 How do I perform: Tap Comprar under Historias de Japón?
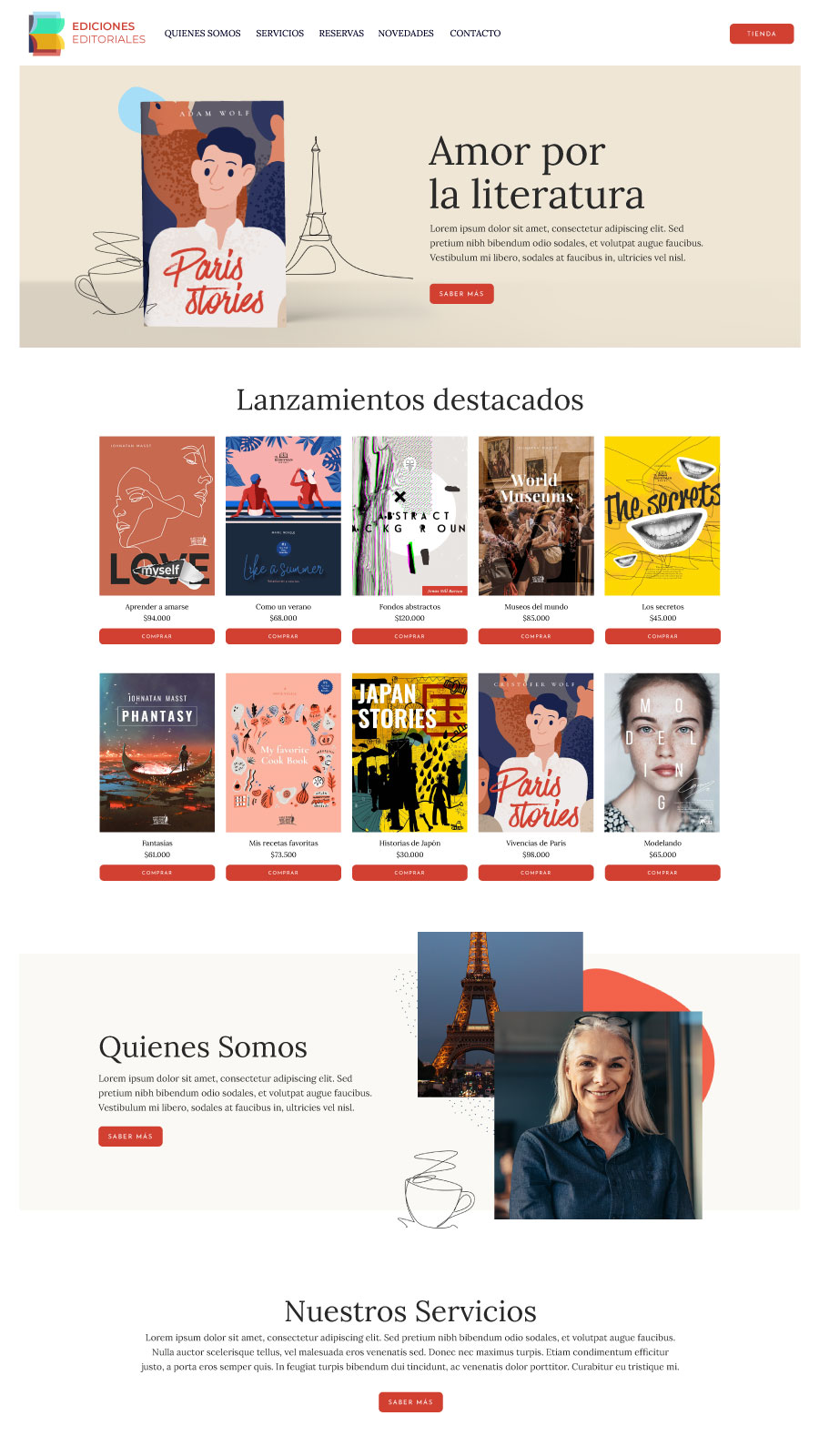point(409,873)
